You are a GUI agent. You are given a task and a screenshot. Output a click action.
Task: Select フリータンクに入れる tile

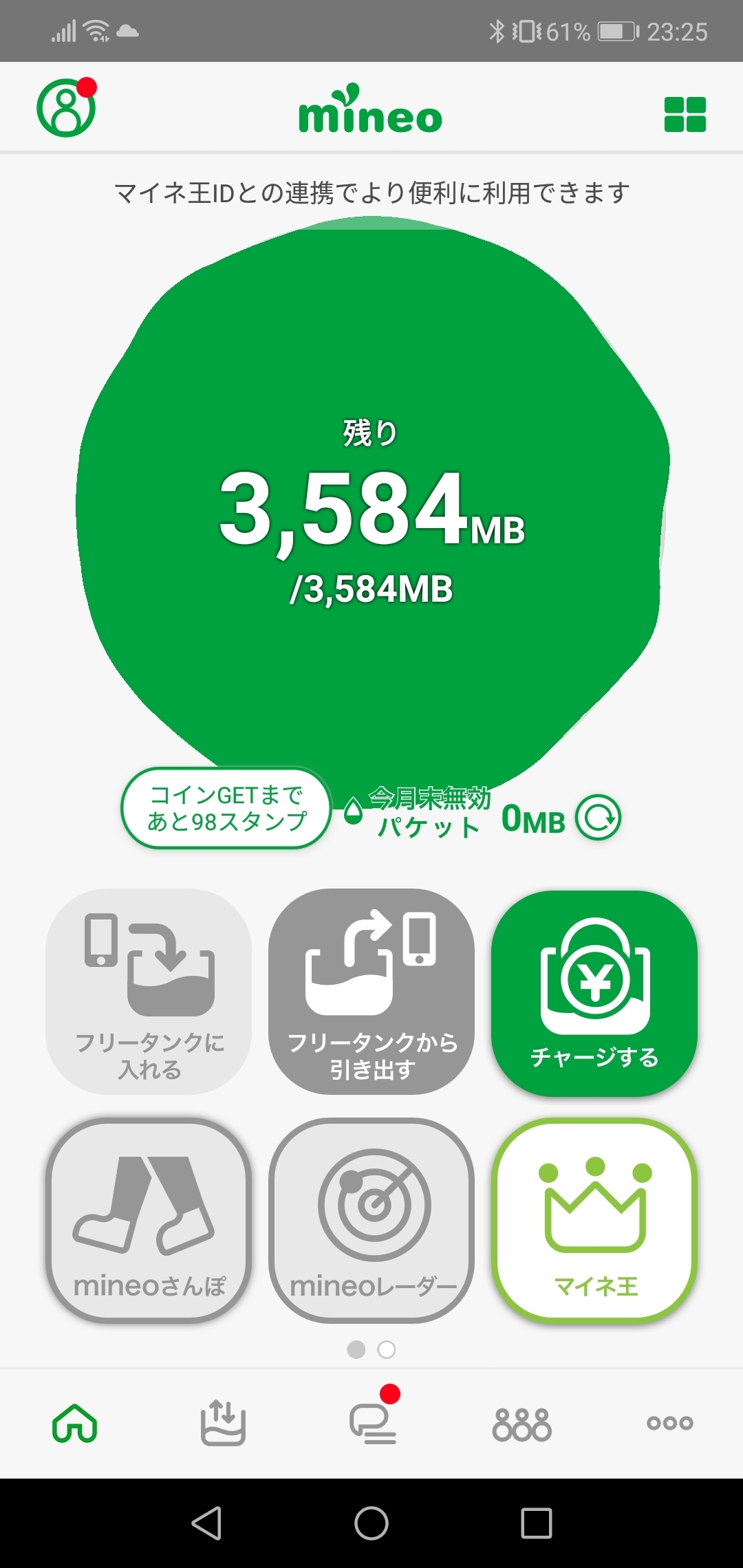pos(149,991)
